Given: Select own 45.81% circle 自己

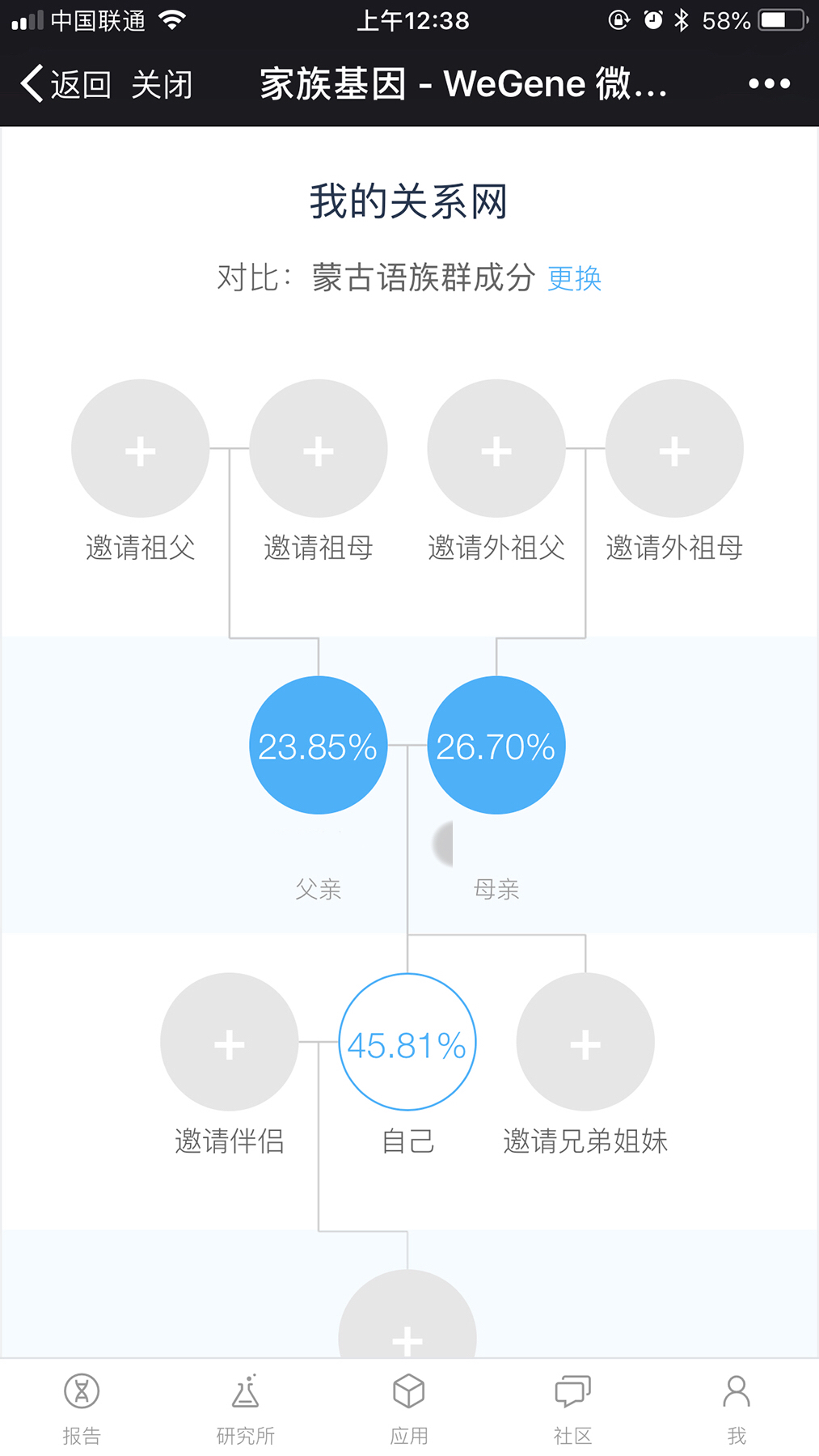Looking at the screenshot, I should click(407, 1042).
